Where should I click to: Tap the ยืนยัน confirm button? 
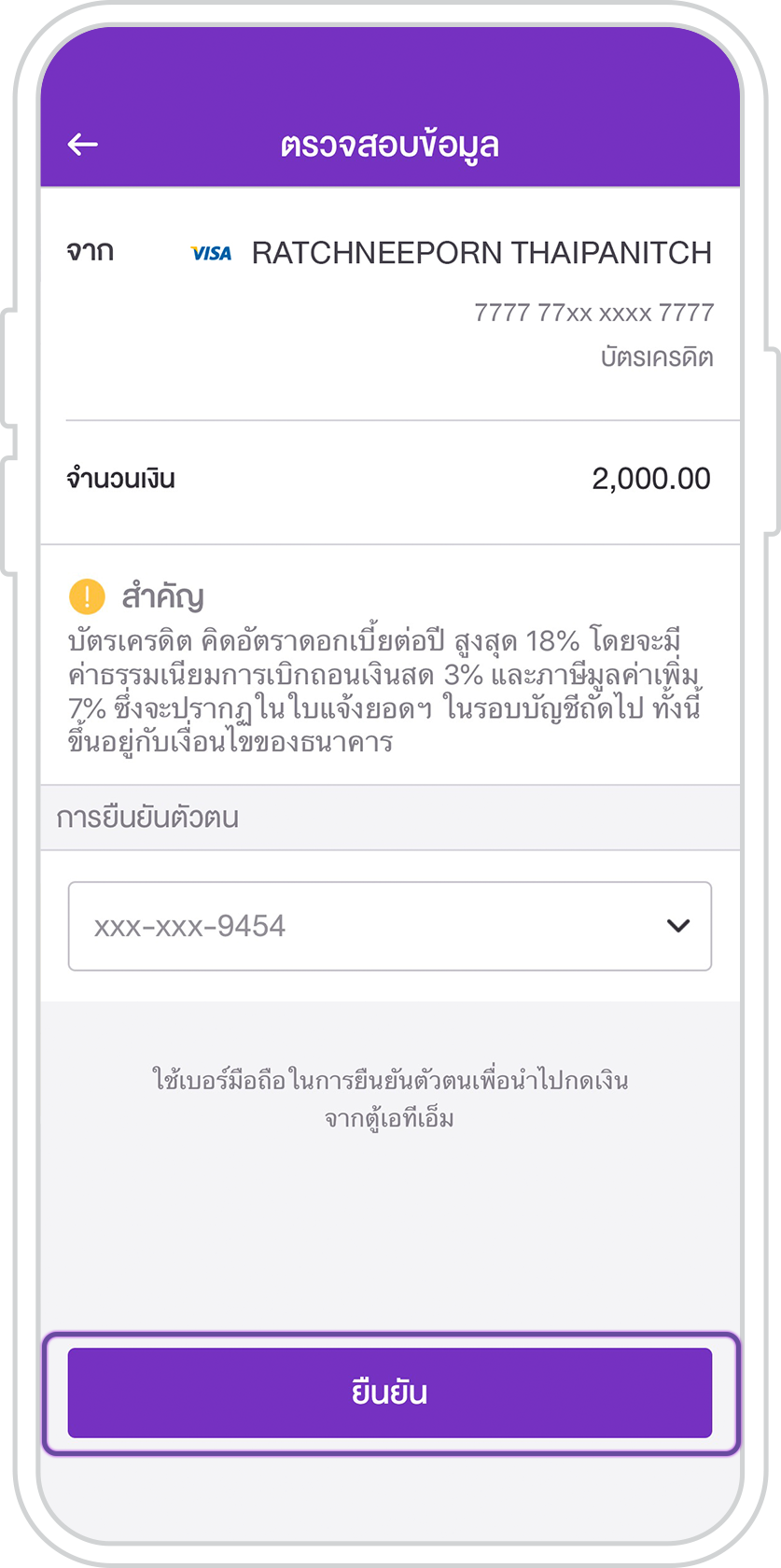390,1393
